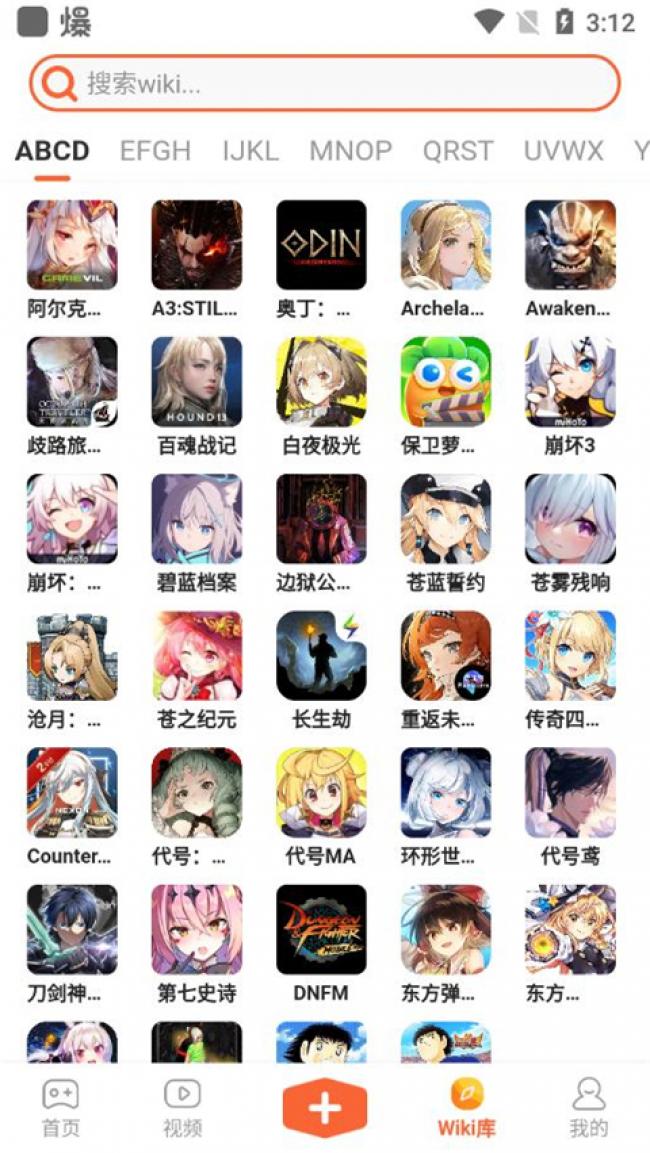Viewport: 650px width, 1153px height.
Task: Switch to the 视频 video tab
Action: click(182, 1108)
